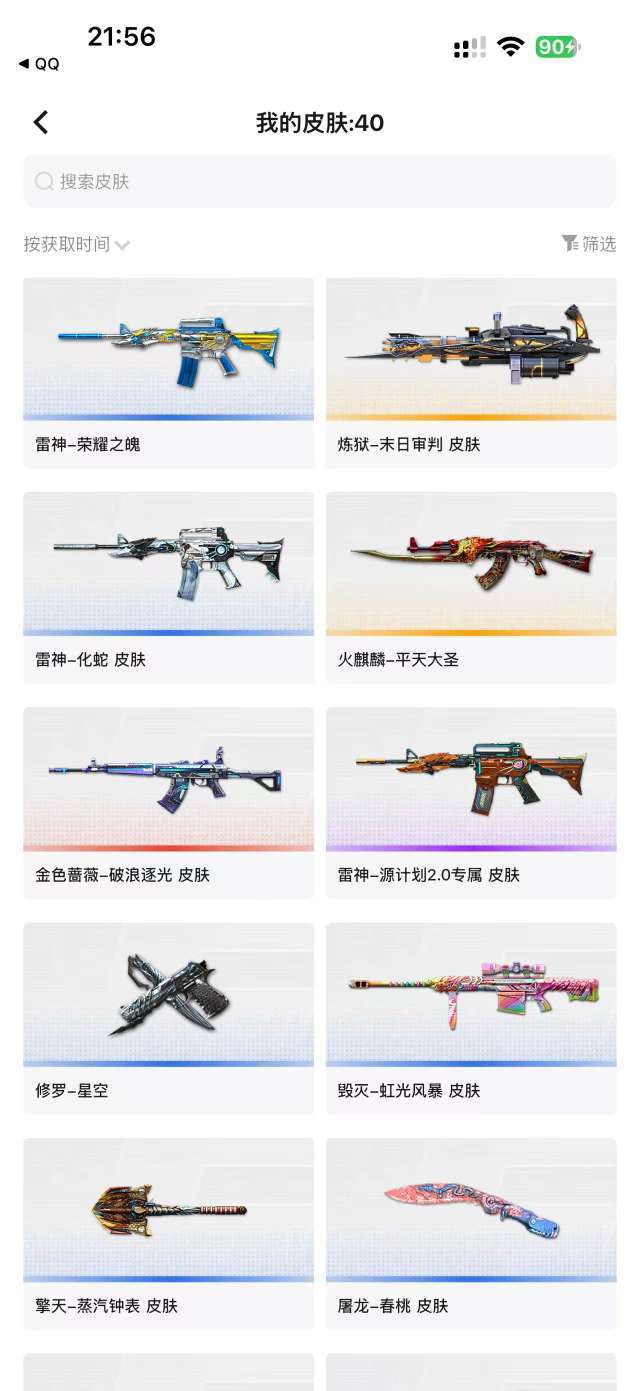
Task: Go back using the top-left arrow
Action: tap(40, 122)
